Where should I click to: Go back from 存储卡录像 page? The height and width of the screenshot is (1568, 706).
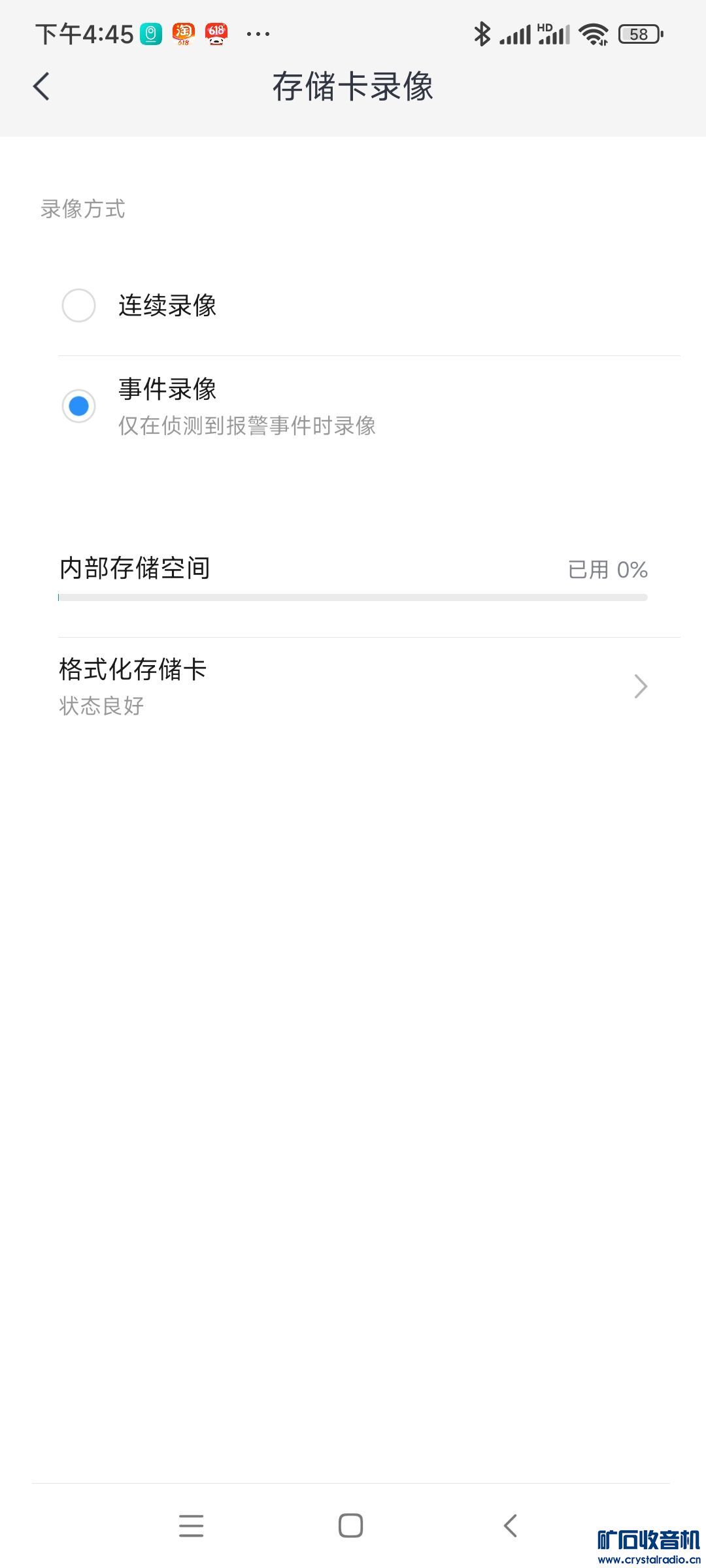pyautogui.click(x=41, y=86)
